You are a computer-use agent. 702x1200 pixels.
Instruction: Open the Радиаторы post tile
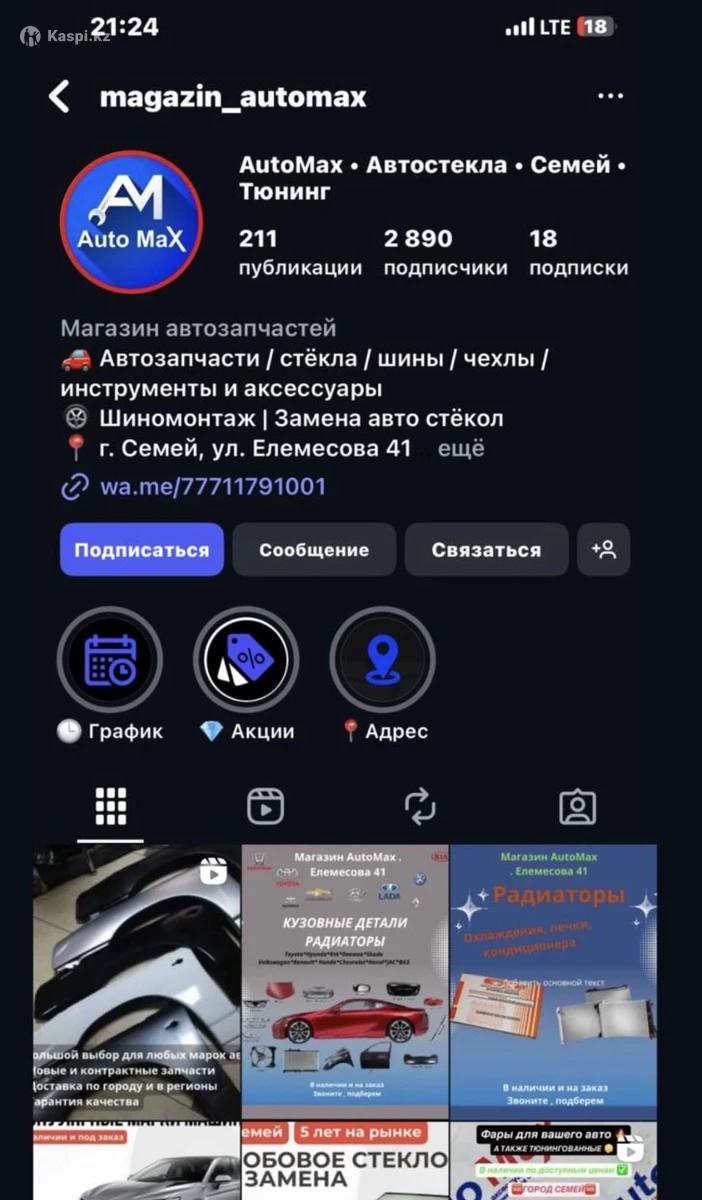(553, 980)
